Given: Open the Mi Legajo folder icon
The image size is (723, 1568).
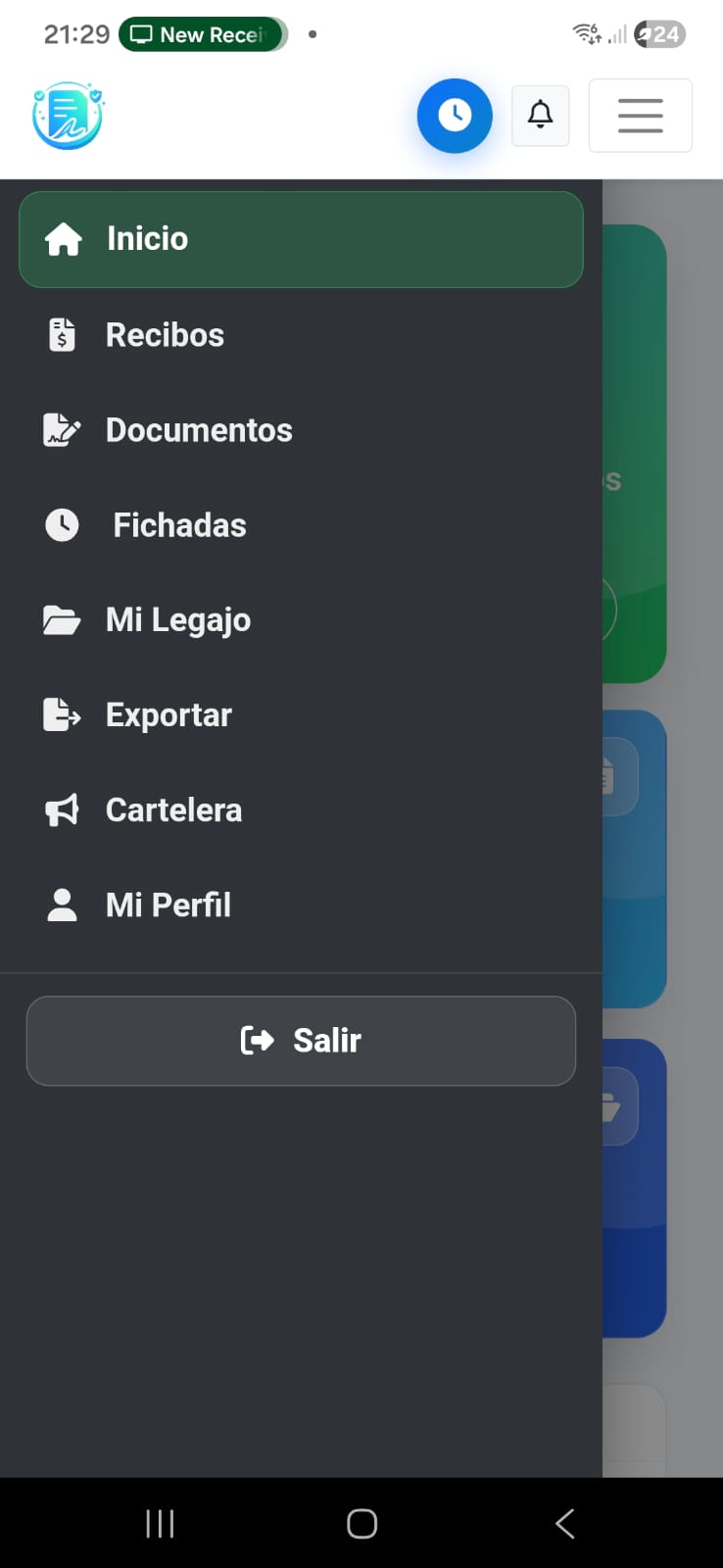Looking at the screenshot, I should [x=61, y=618].
